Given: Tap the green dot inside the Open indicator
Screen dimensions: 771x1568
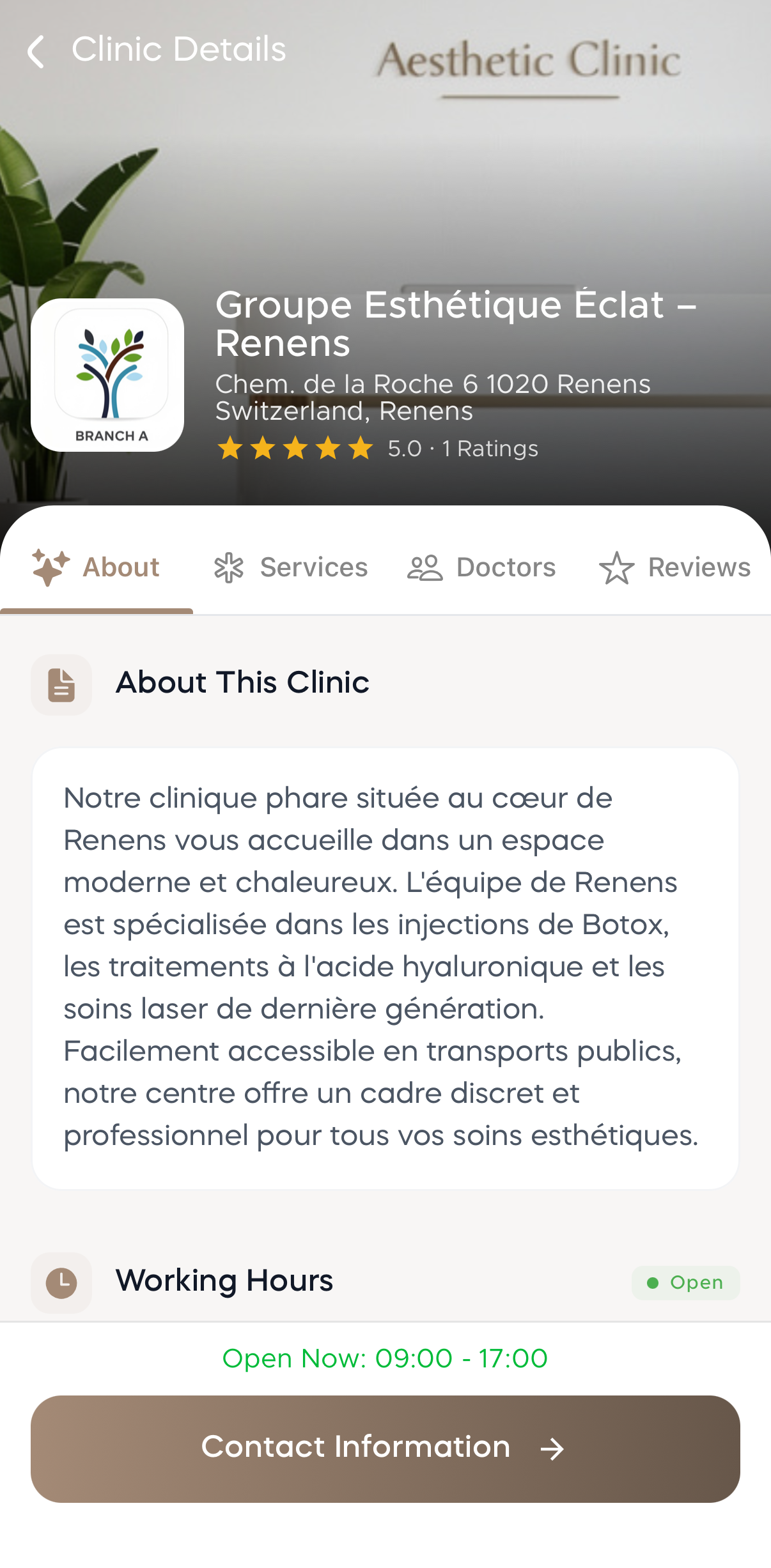Looking at the screenshot, I should pyautogui.click(x=653, y=1282).
